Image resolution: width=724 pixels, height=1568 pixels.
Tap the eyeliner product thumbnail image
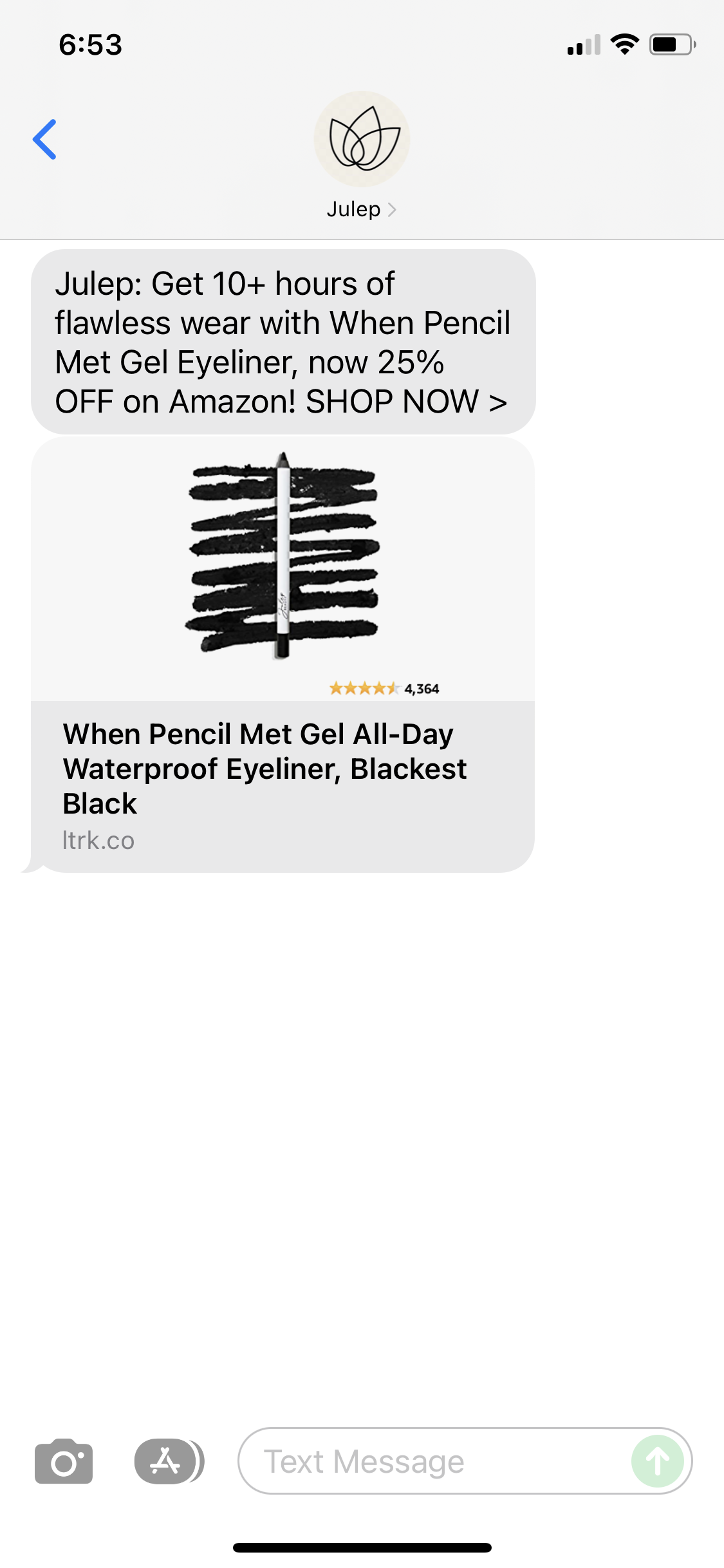tap(283, 559)
